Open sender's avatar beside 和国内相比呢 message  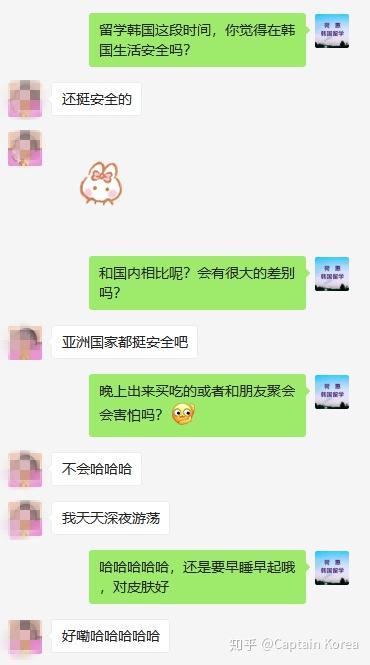332,274
